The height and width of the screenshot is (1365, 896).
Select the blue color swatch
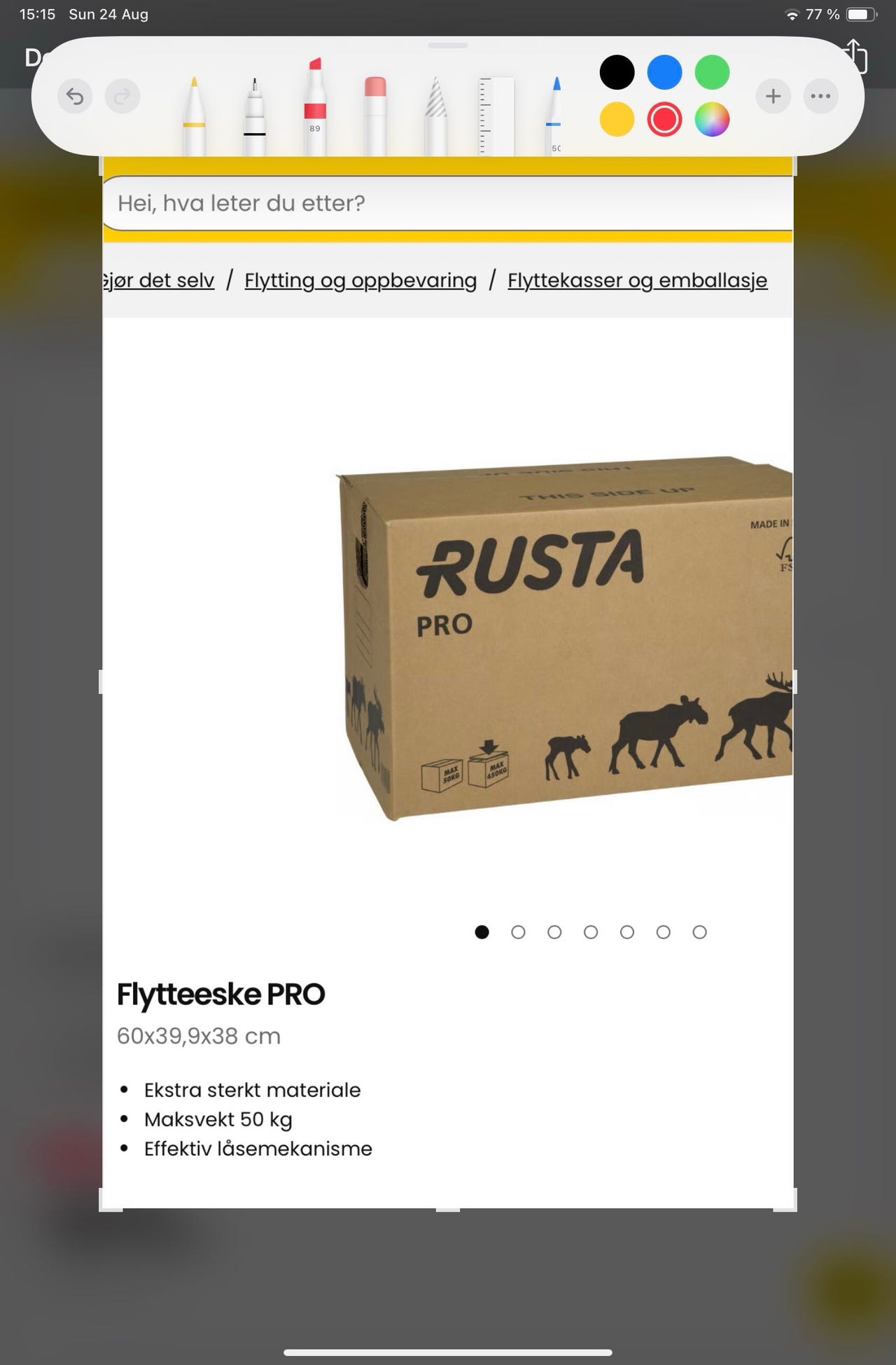tap(664, 72)
